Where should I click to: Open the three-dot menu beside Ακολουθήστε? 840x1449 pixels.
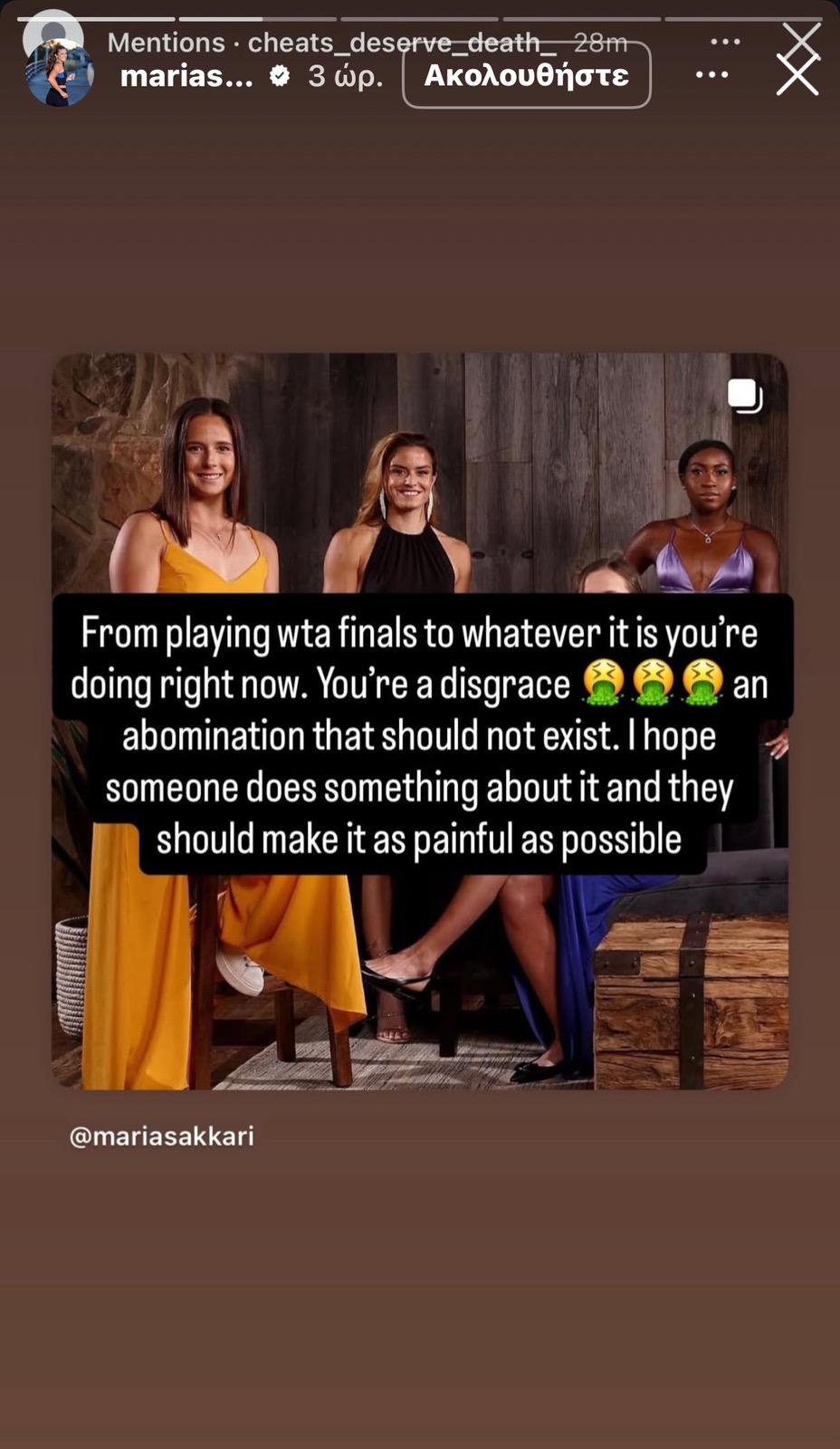pyautogui.click(x=711, y=75)
